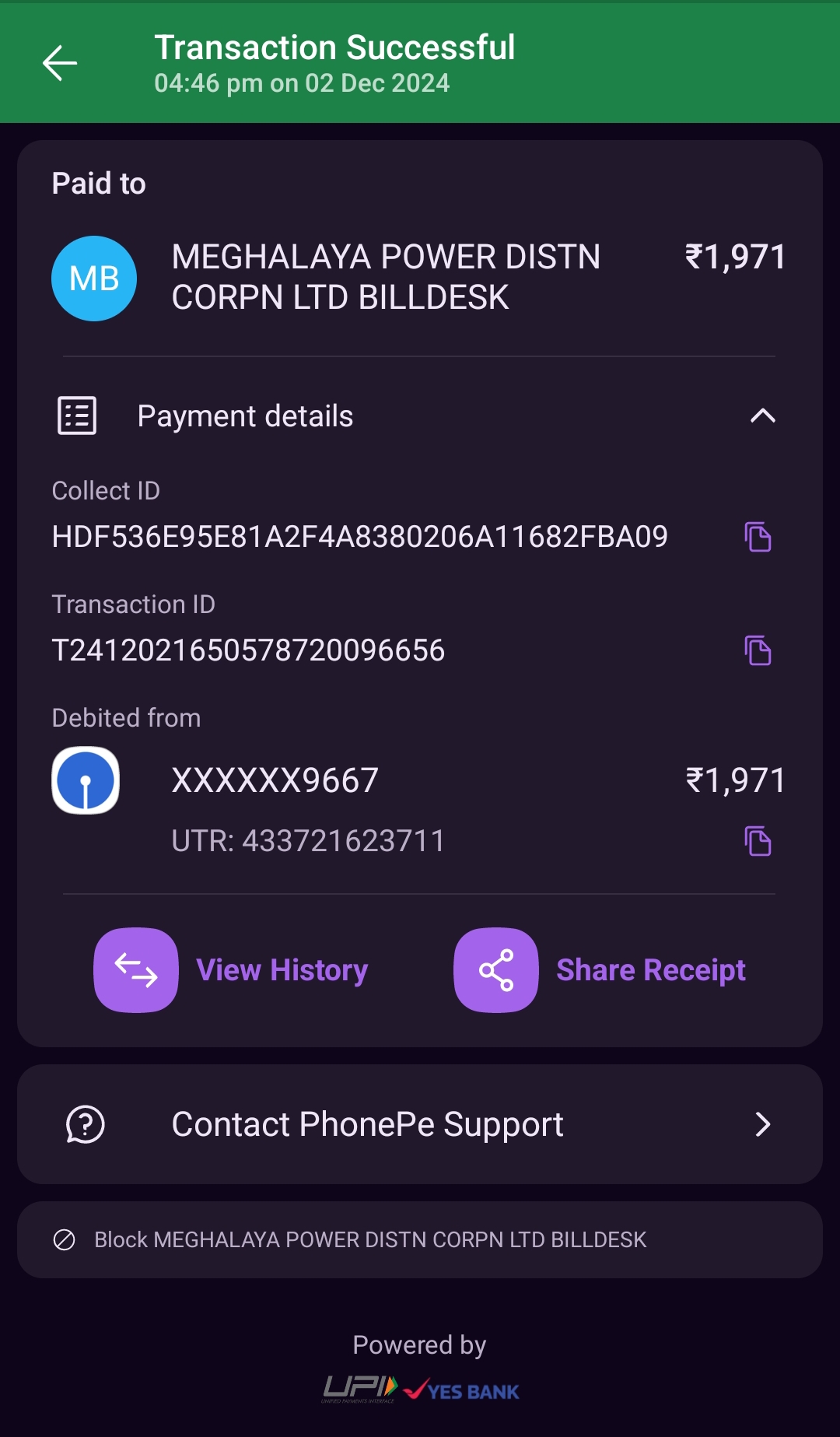The width and height of the screenshot is (840, 1437).
Task: Copy the Transaction ID
Action: (758, 650)
